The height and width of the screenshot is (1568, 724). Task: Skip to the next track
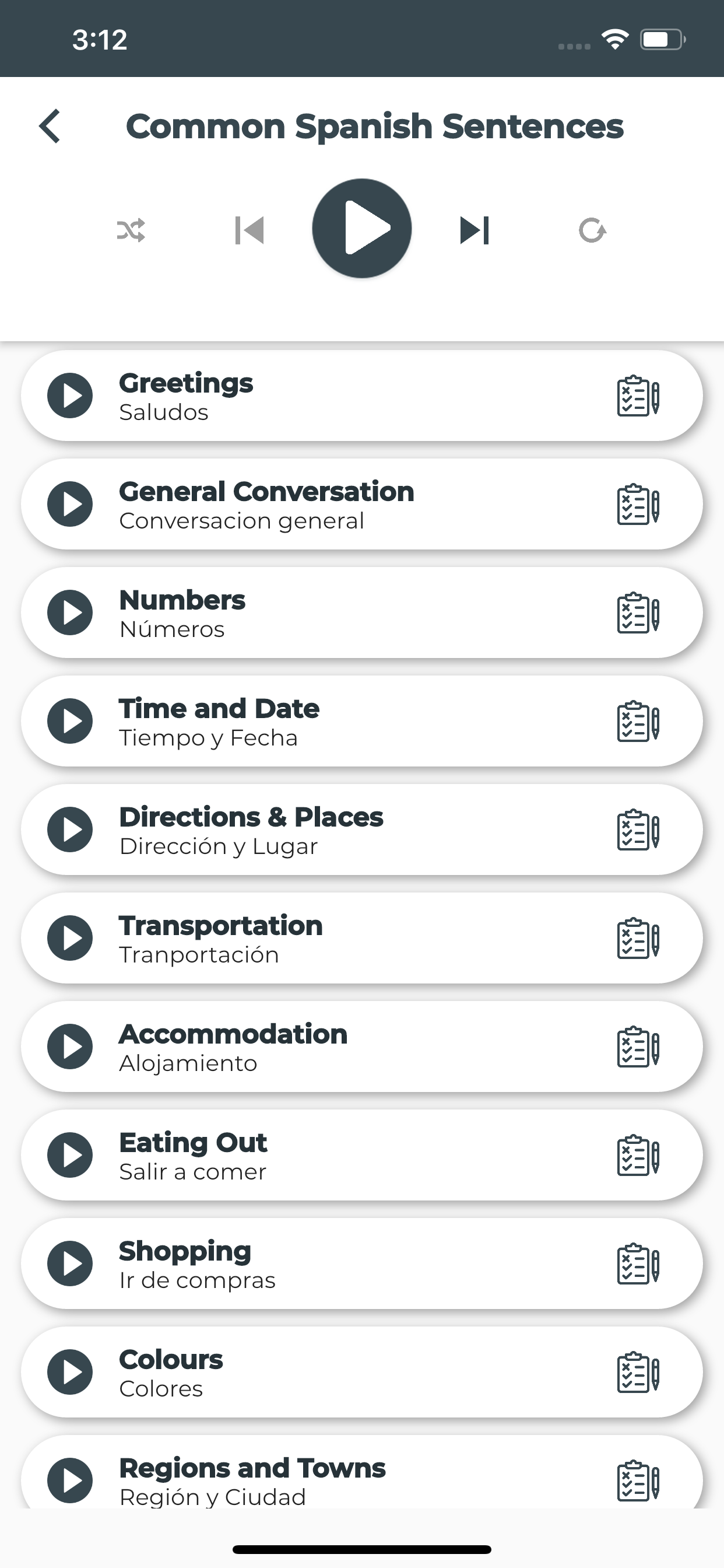tap(475, 230)
